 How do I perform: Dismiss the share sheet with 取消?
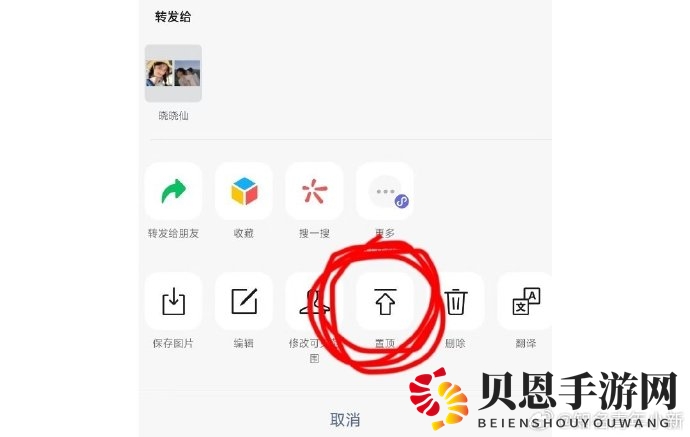[345, 419]
